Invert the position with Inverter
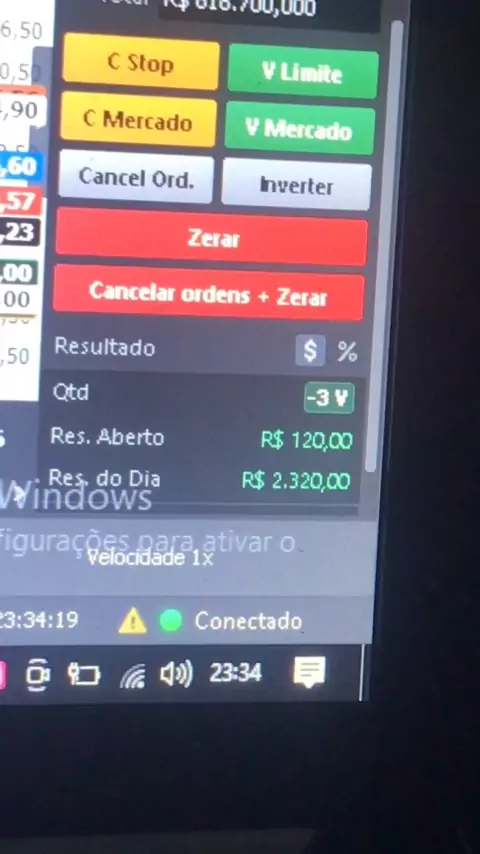This screenshot has width=480, height=854. pyautogui.click(x=296, y=184)
